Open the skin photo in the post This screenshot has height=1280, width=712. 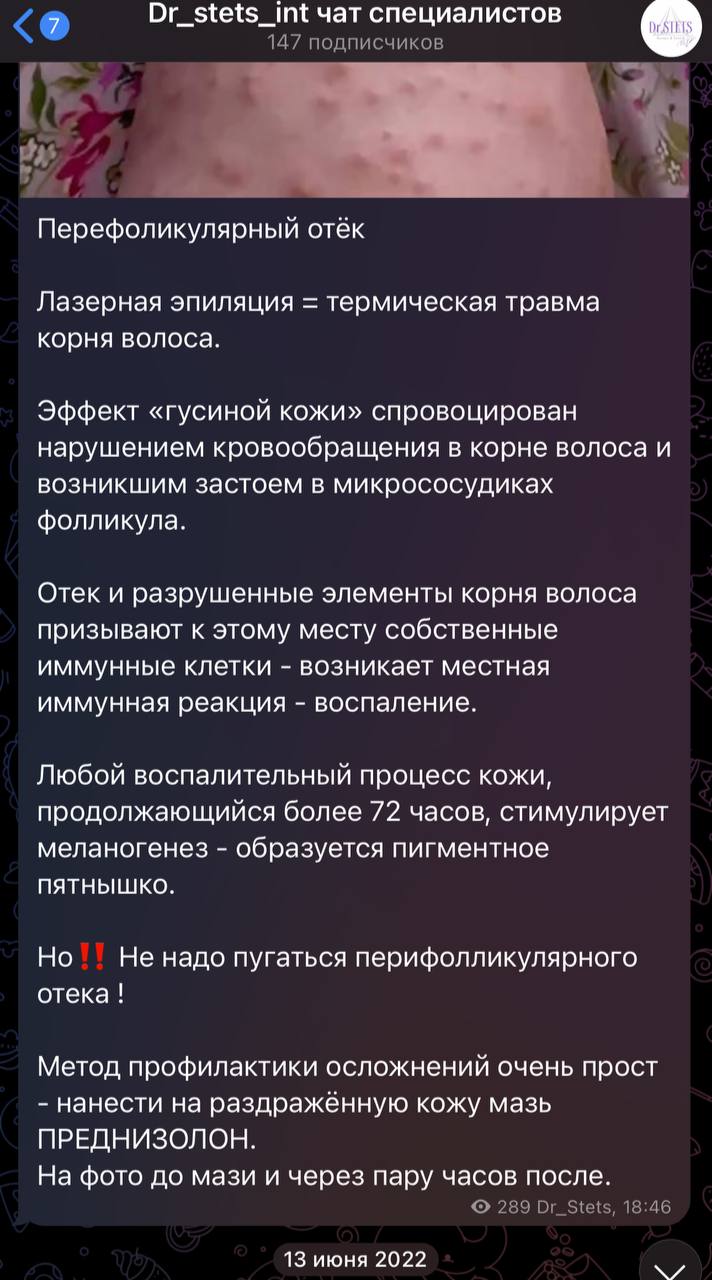click(355, 130)
